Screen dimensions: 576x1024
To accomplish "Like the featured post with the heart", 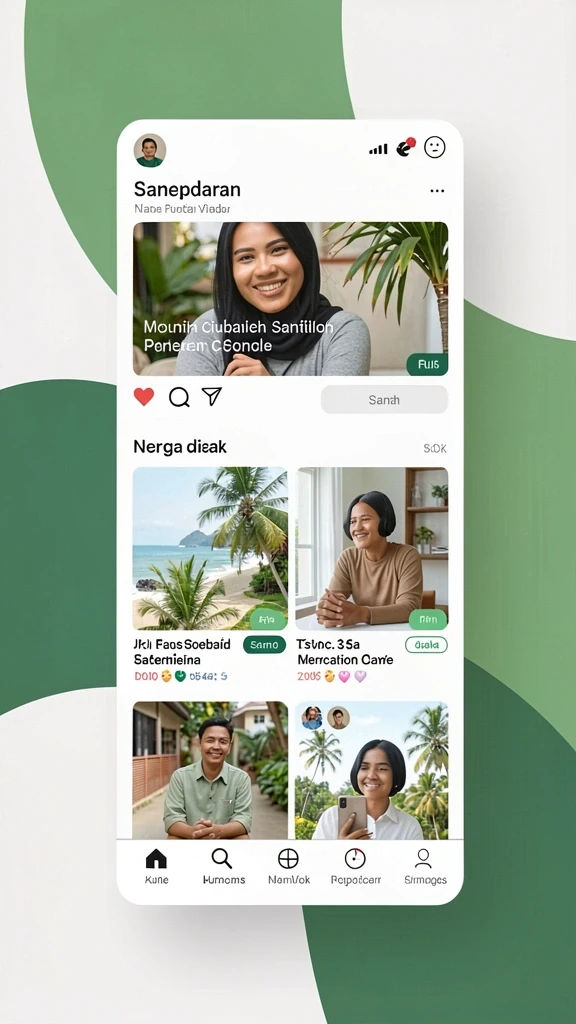I will click(144, 396).
